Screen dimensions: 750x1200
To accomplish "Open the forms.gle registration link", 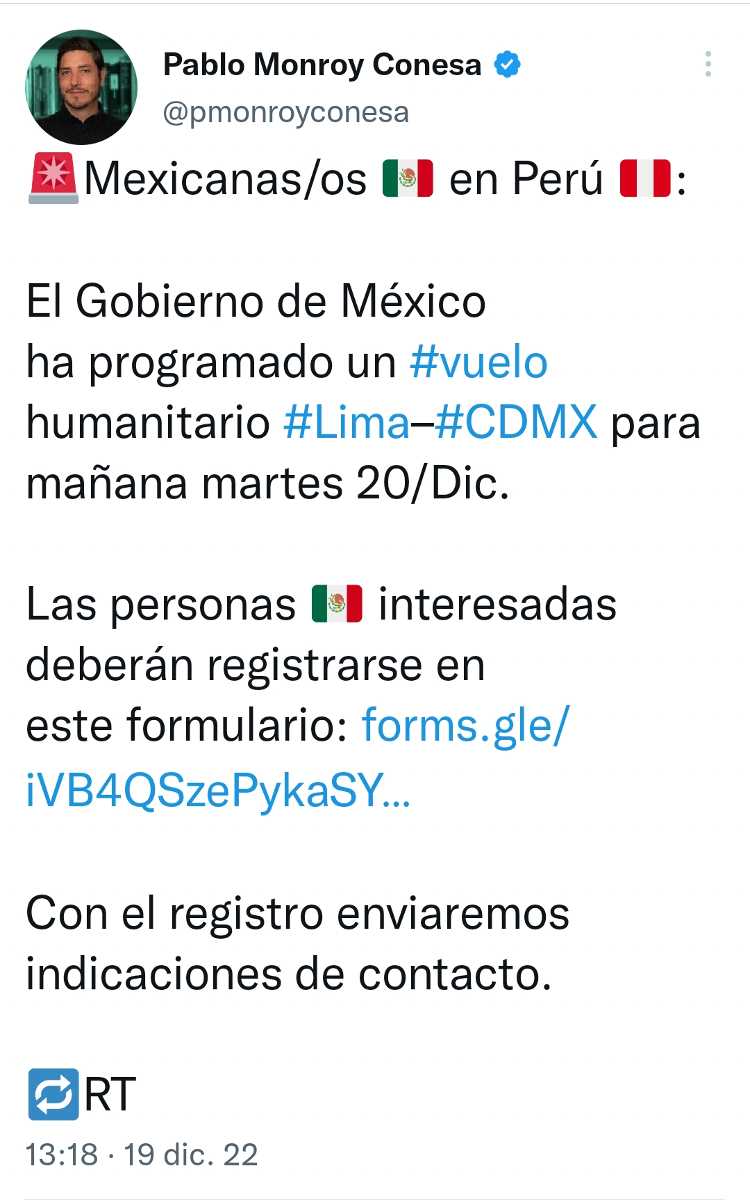I will pos(464,727).
